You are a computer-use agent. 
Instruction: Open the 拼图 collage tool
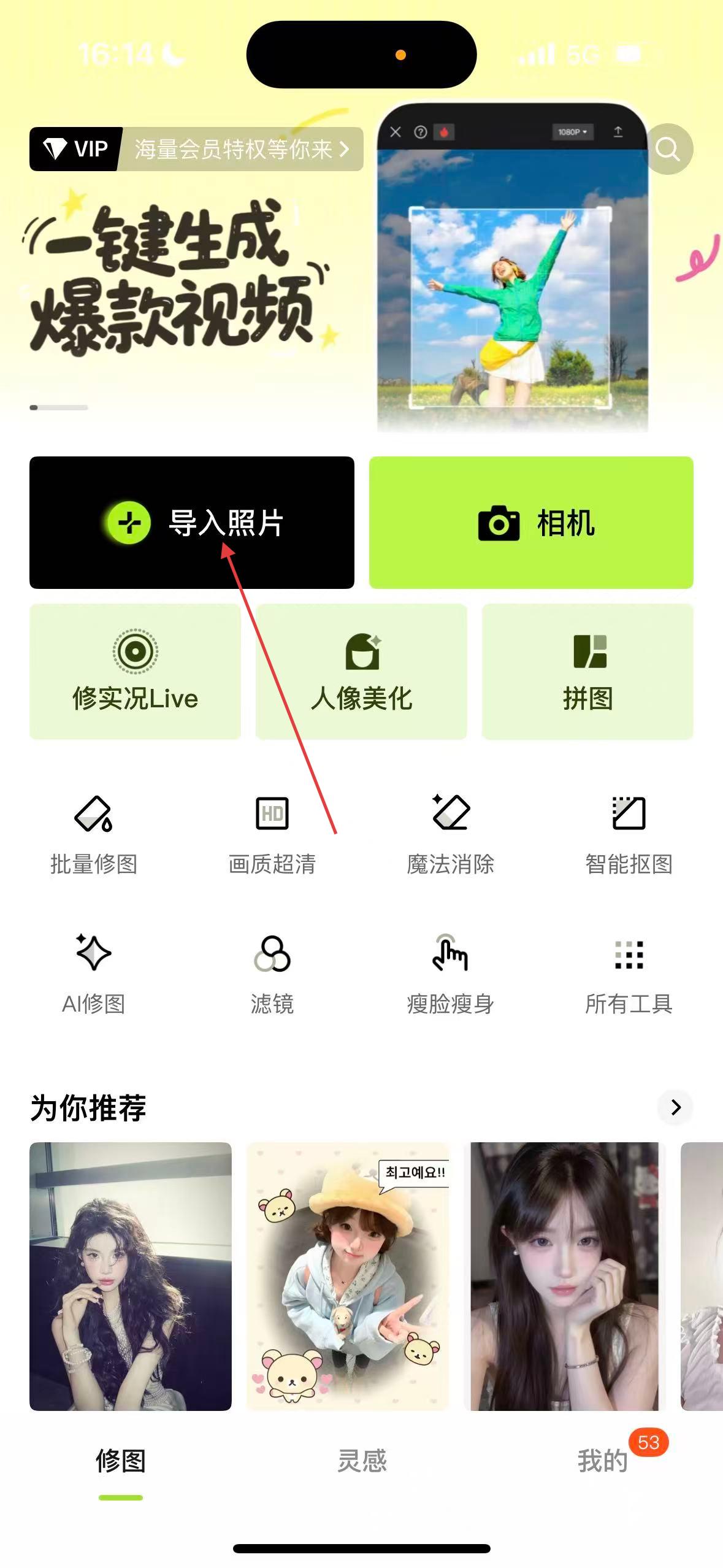[x=587, y=672]
